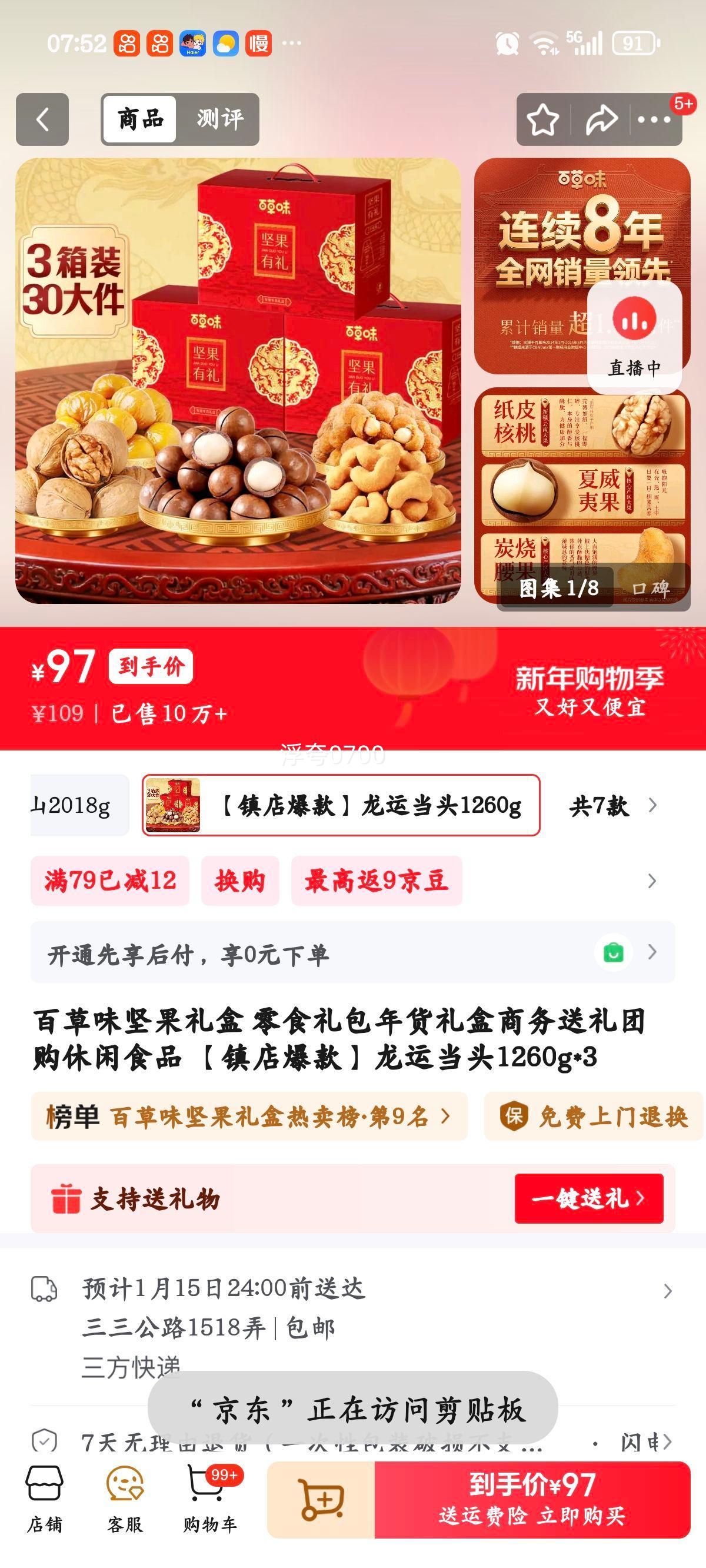Expand the promotions row chevron

coord(651,881)
